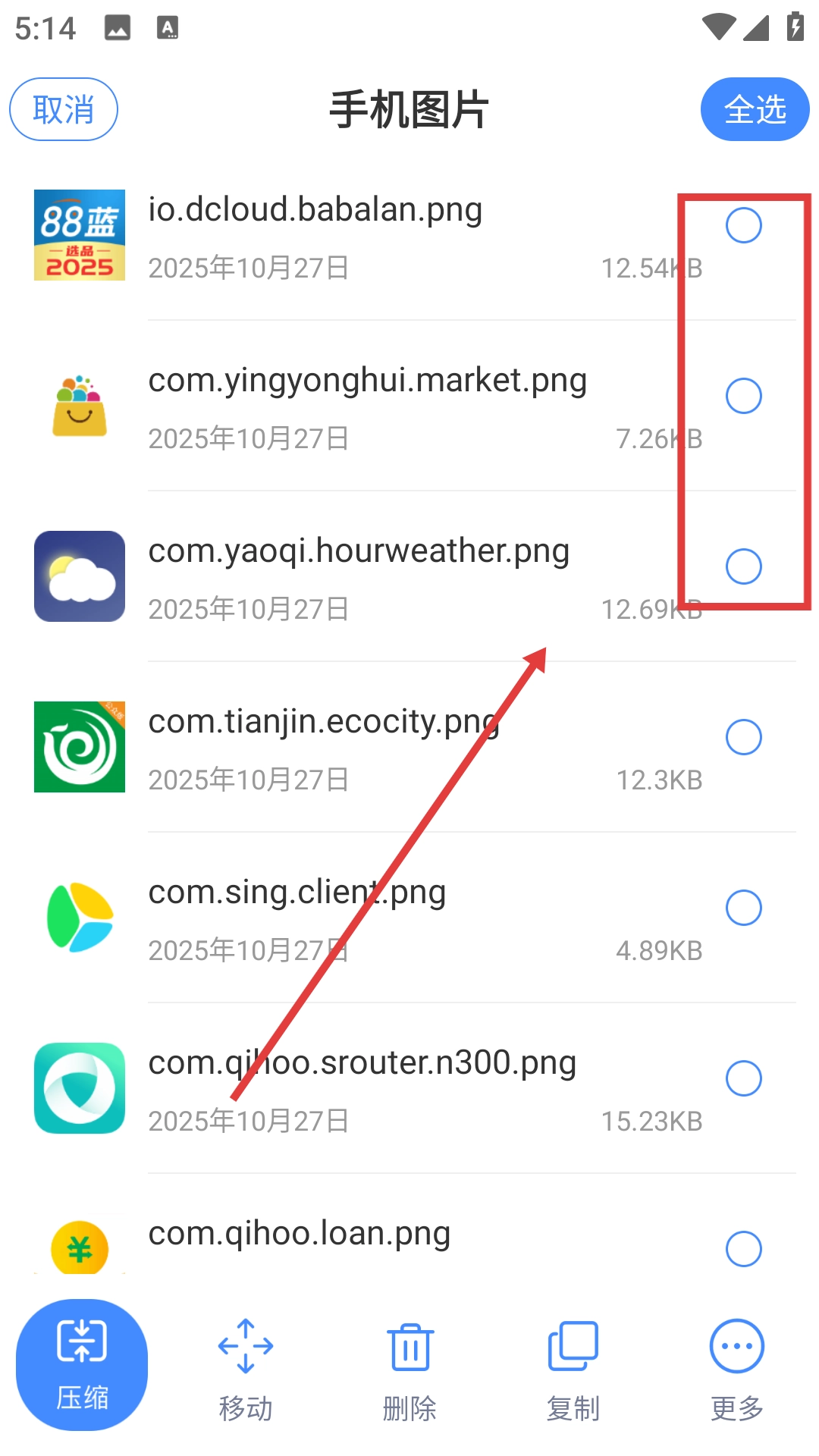
Task: Tap the 取消 cancel button
Action: 64,109
